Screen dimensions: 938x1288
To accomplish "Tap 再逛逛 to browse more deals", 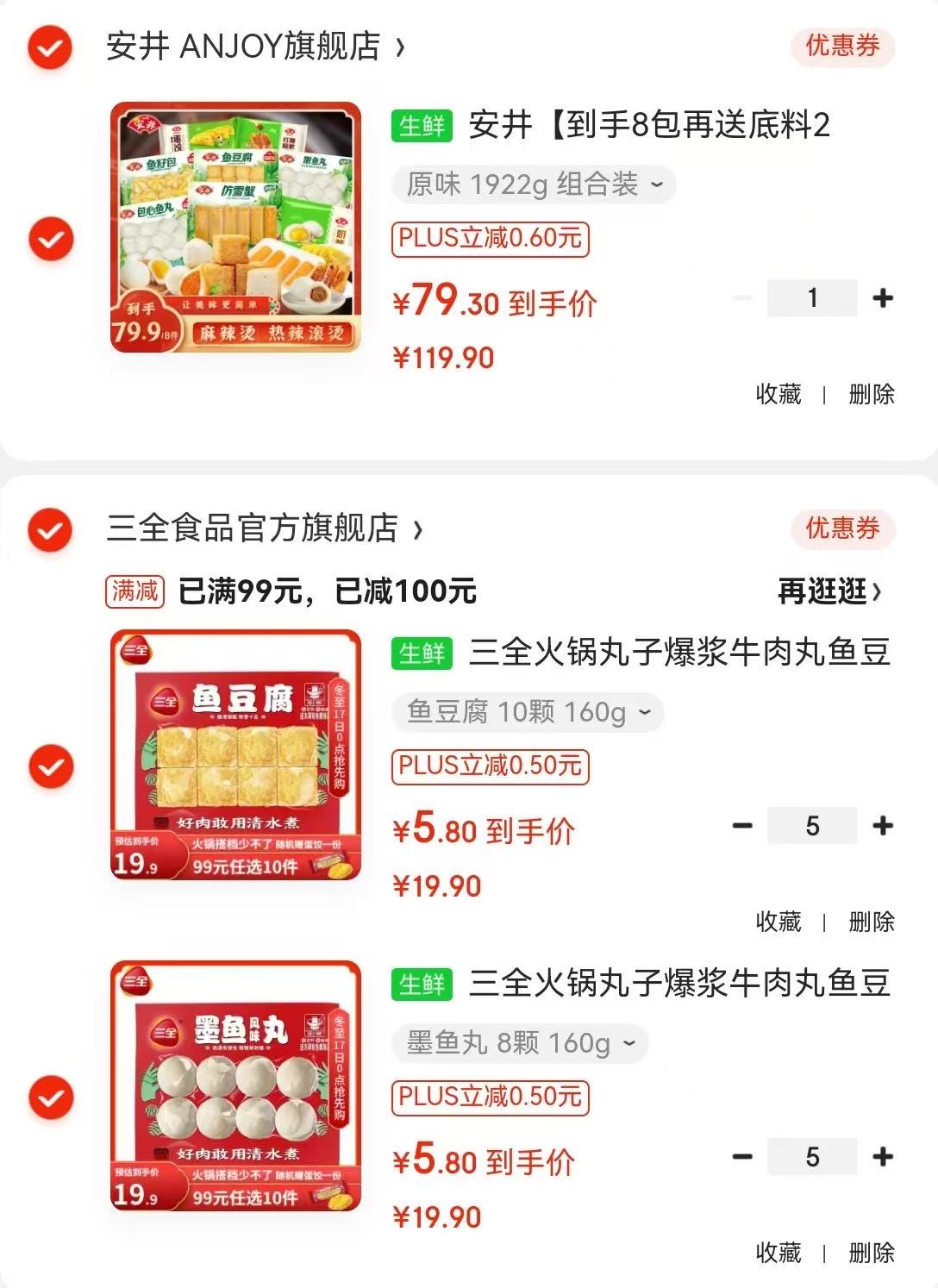I will [x=829, y=591].
